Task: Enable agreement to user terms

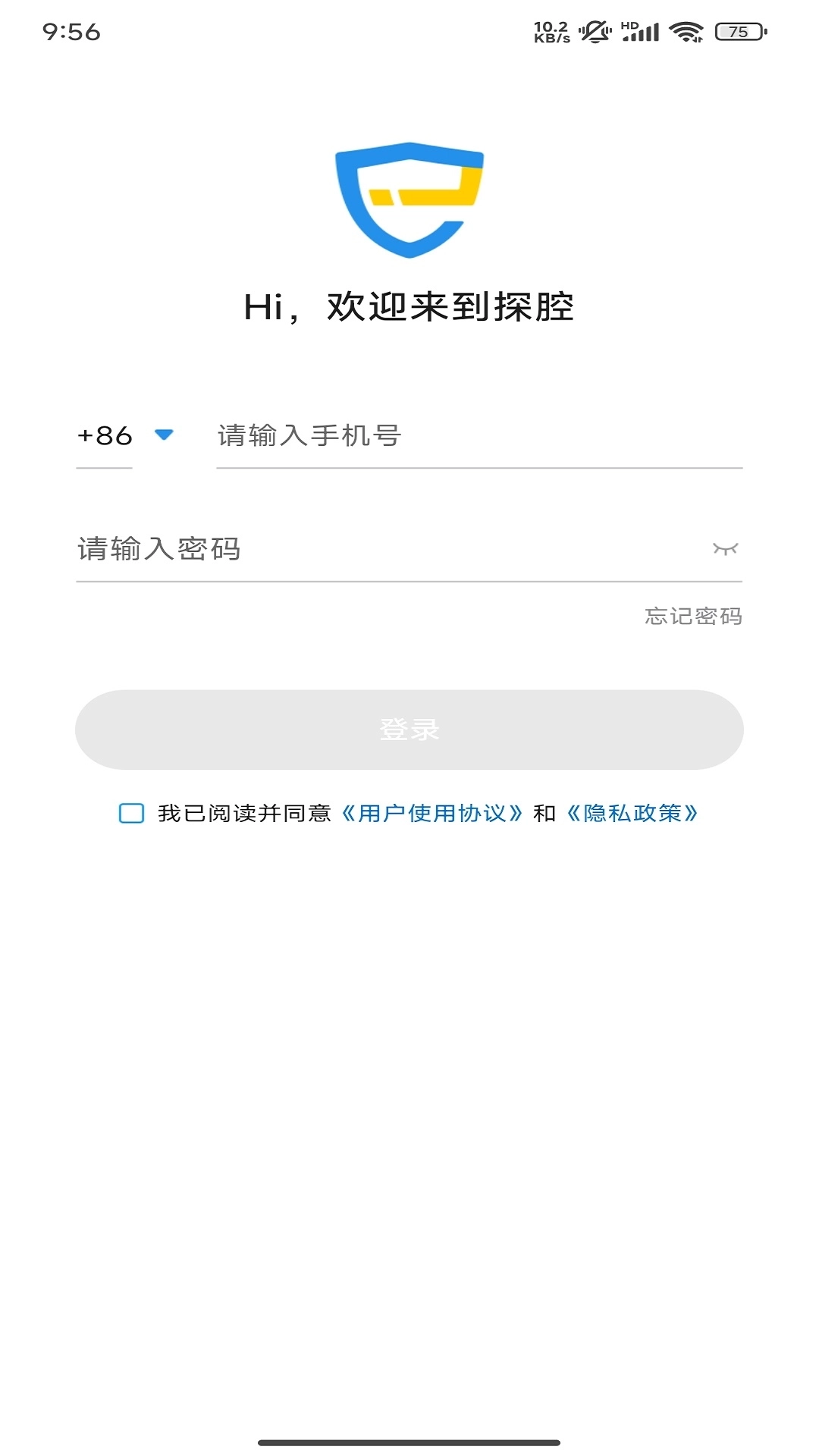Action: 133,812
